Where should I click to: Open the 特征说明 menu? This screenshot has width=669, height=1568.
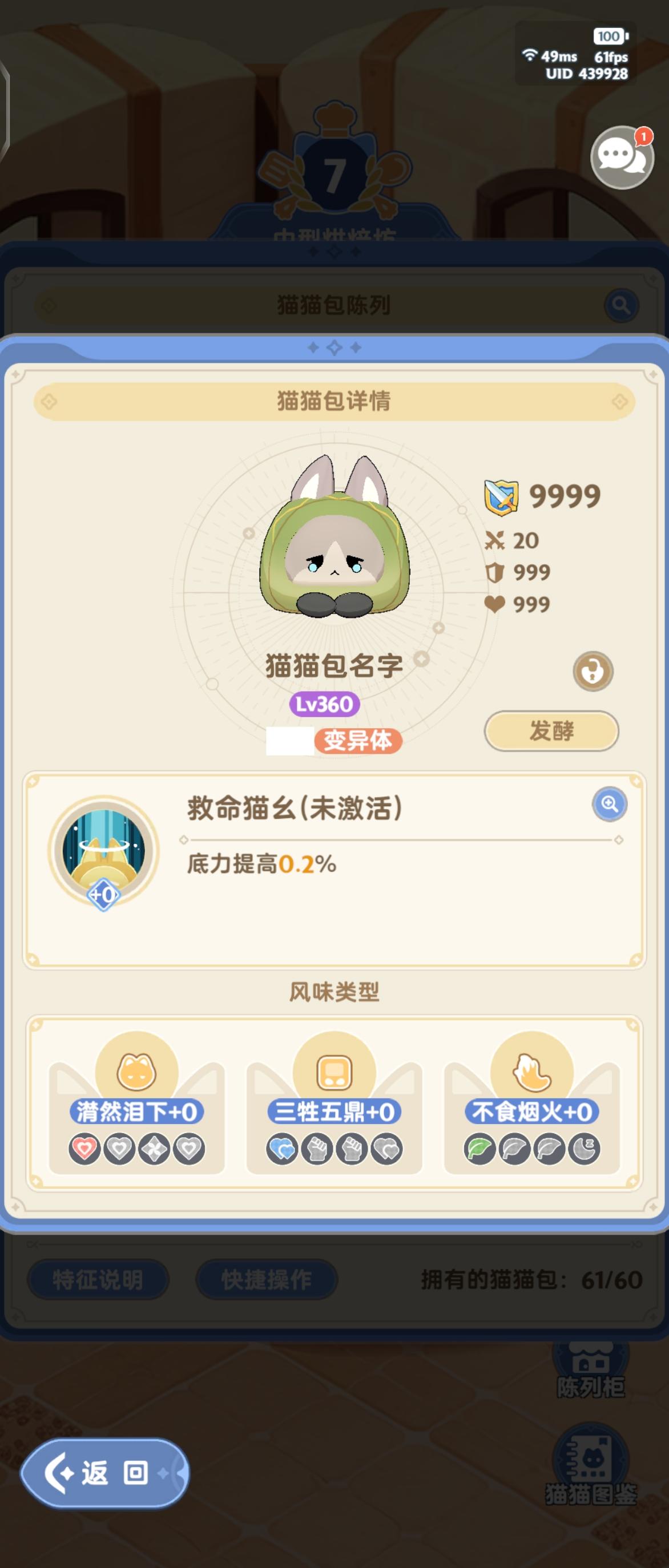tap(99, 1278)
